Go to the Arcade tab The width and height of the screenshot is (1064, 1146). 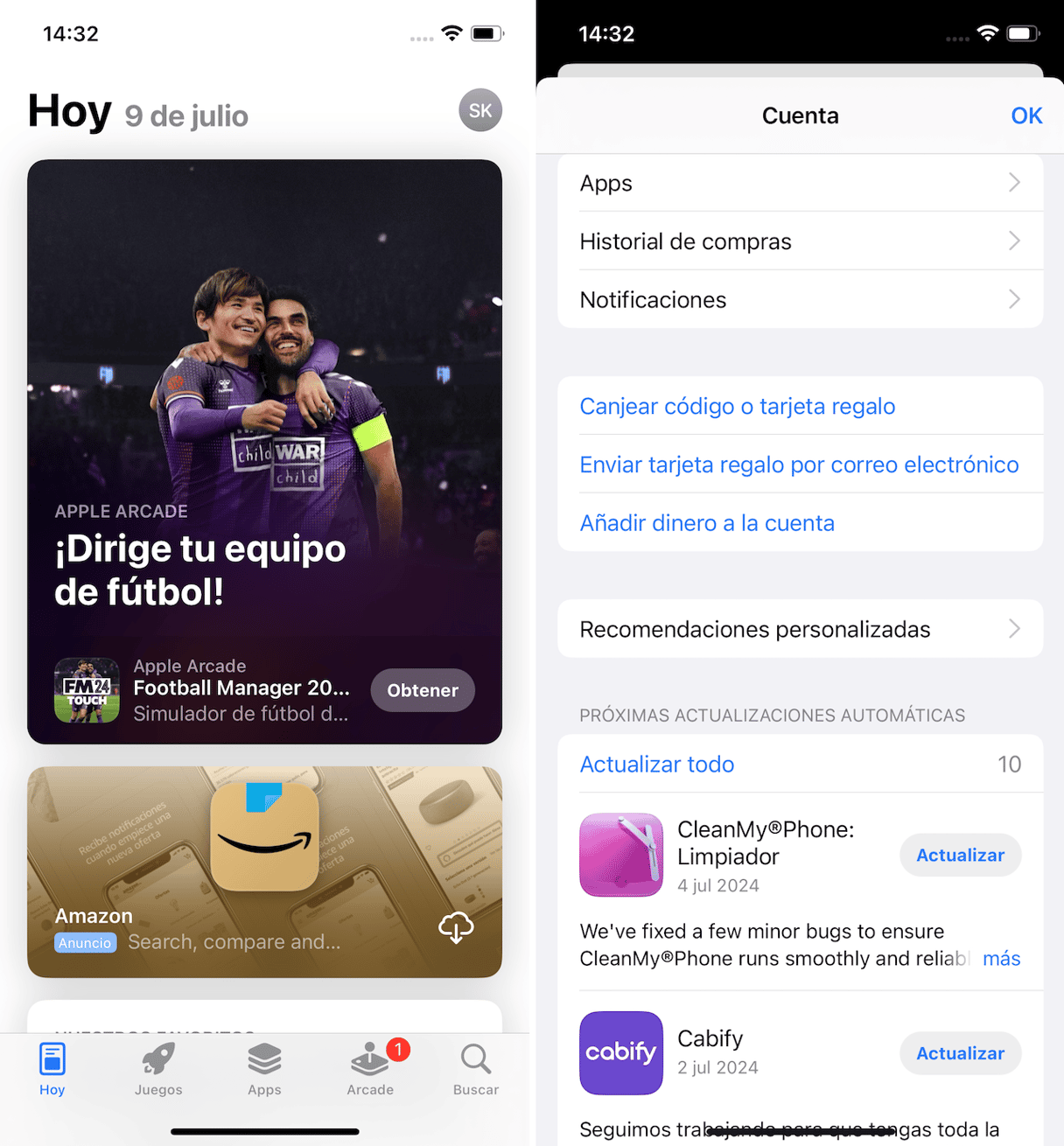370,1069
